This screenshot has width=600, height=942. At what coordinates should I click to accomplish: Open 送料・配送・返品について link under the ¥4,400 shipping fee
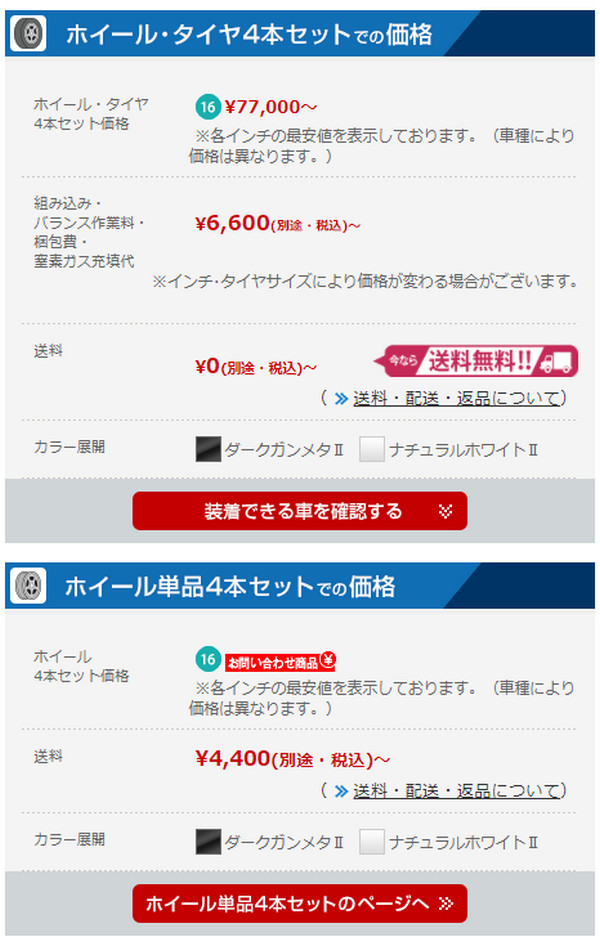point(456,790)
